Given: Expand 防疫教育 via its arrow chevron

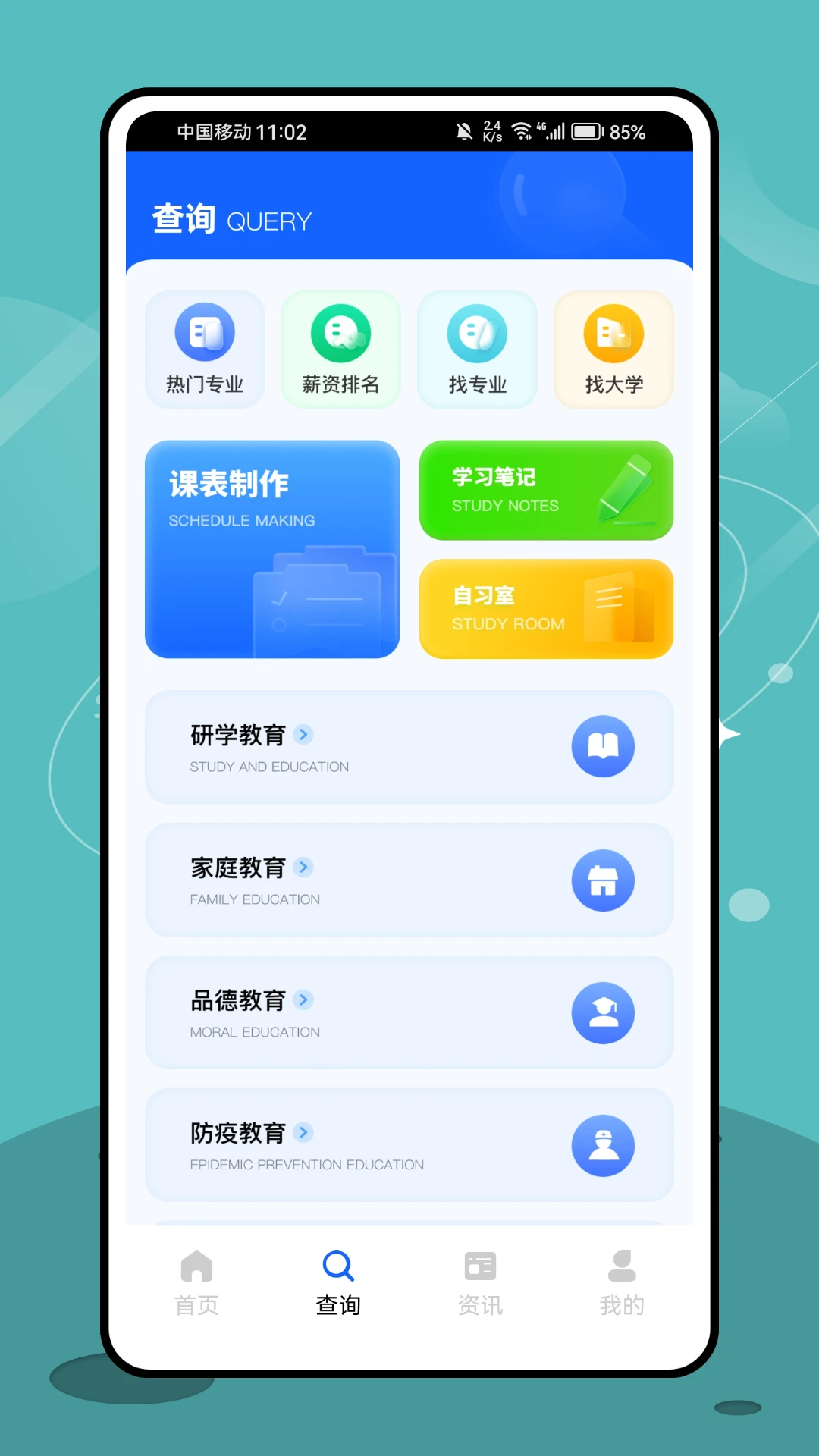Looking at the screenshot, I should pyautogui.click(x=303, y=1132).
